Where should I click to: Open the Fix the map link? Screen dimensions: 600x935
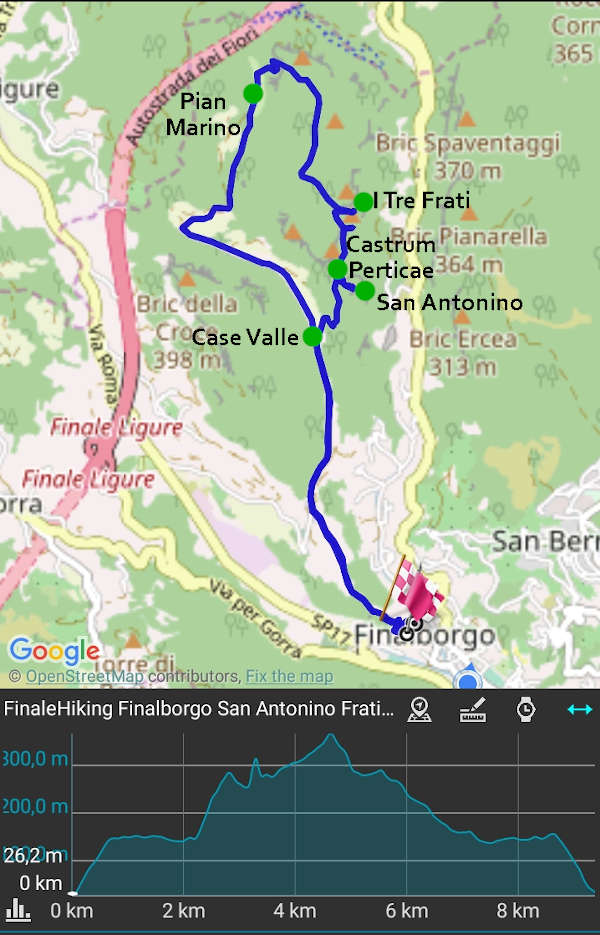pyautogui.click(x=289, y=677)
